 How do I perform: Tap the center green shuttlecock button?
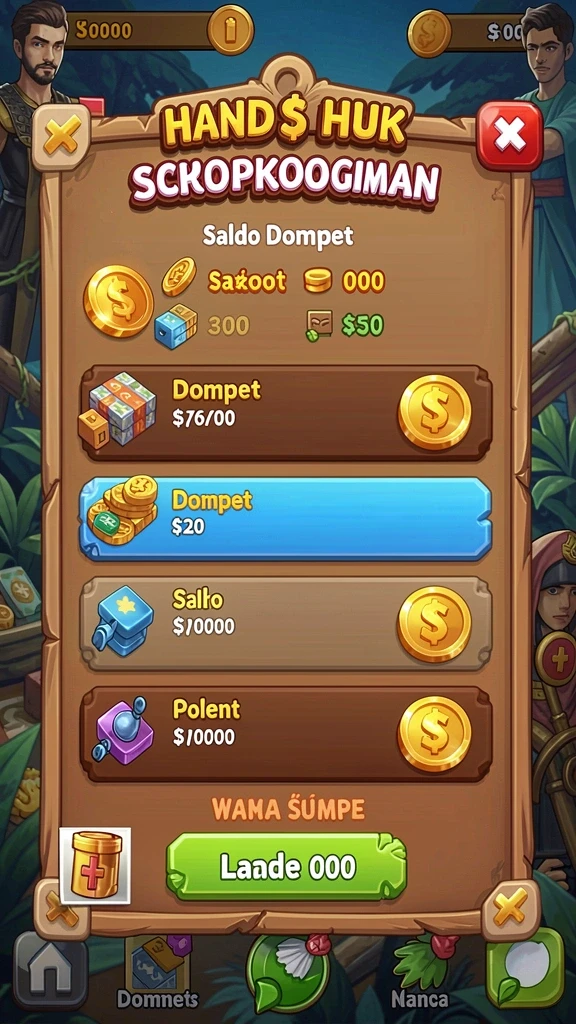(288, 973)
